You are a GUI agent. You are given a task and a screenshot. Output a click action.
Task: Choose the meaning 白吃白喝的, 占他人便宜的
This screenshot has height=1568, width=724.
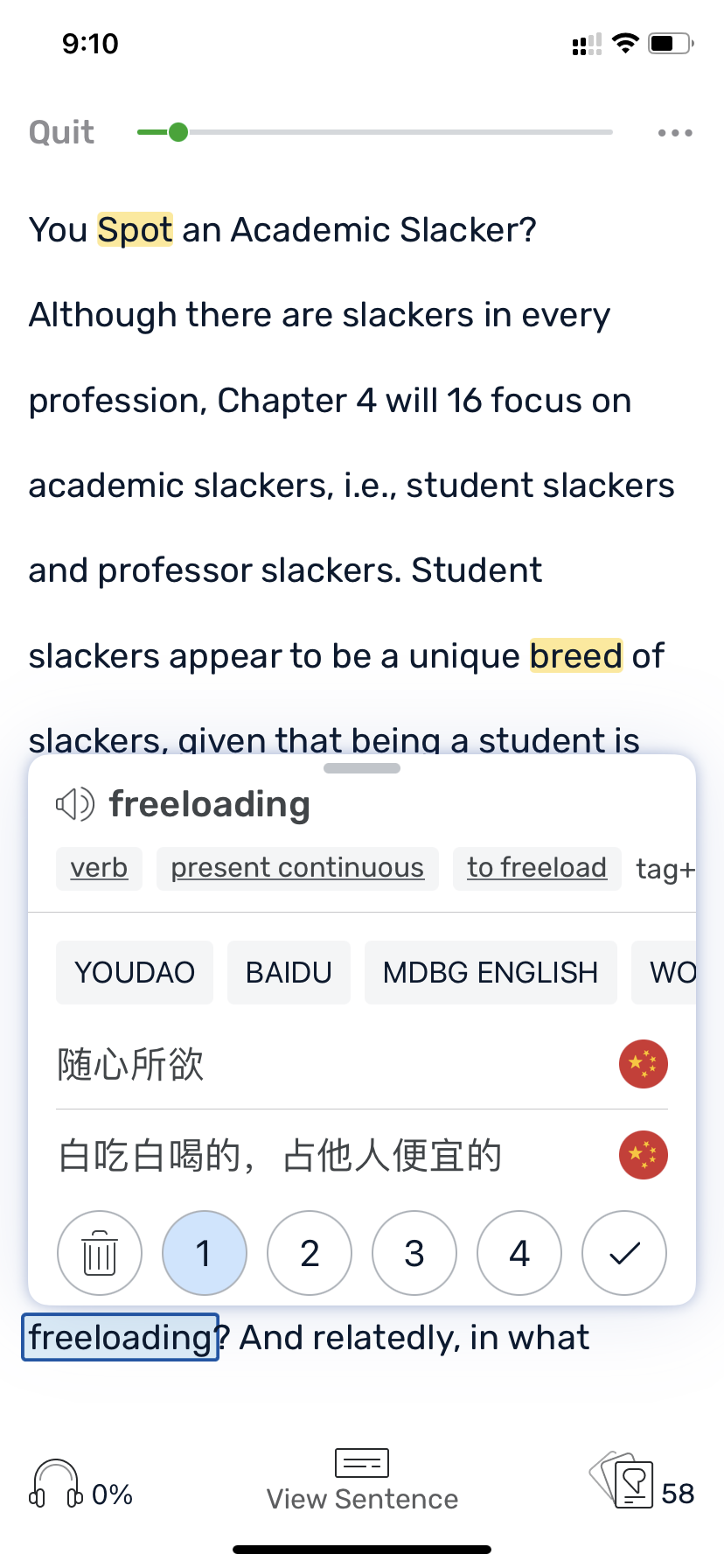[280, 1156]
